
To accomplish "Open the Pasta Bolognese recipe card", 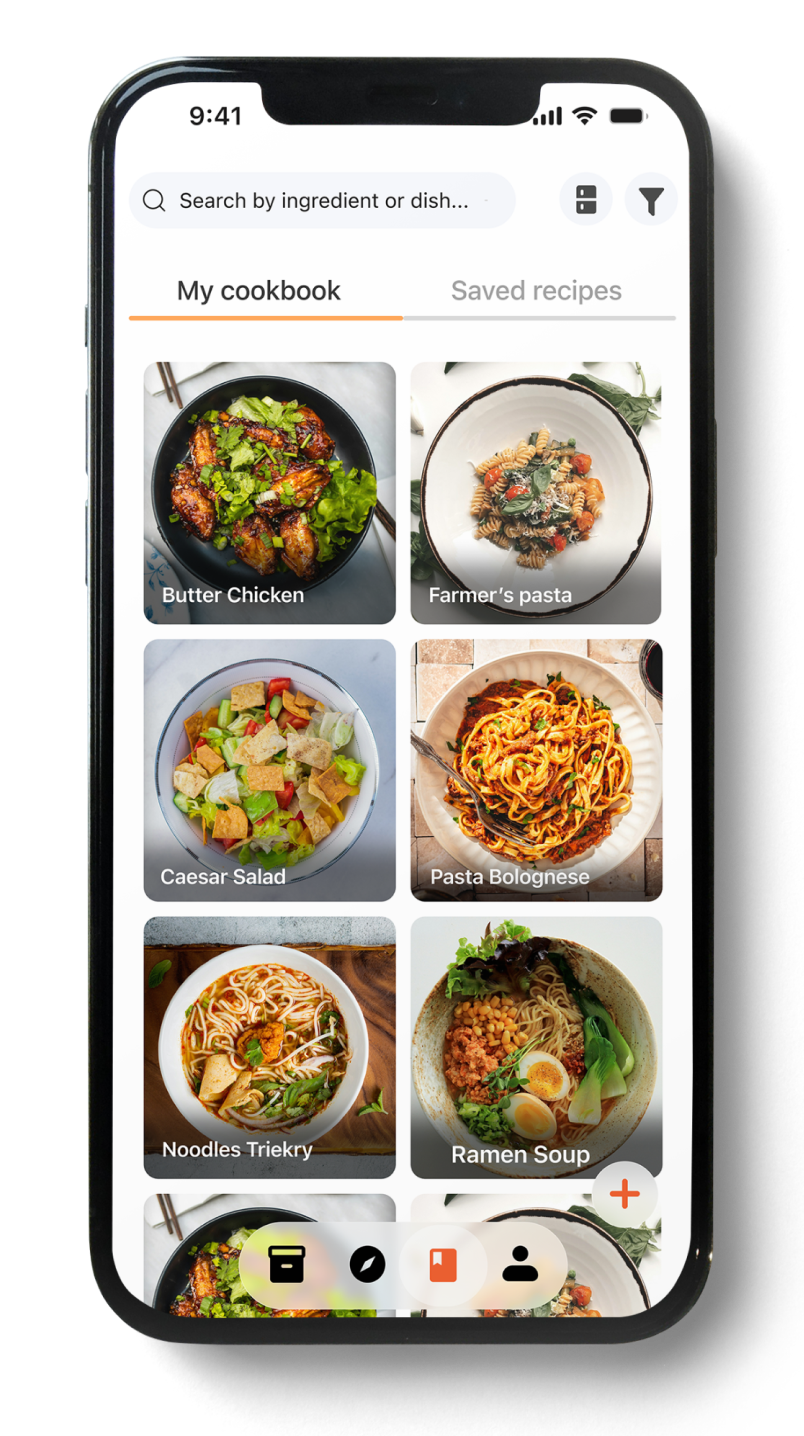I will (536, 770).
